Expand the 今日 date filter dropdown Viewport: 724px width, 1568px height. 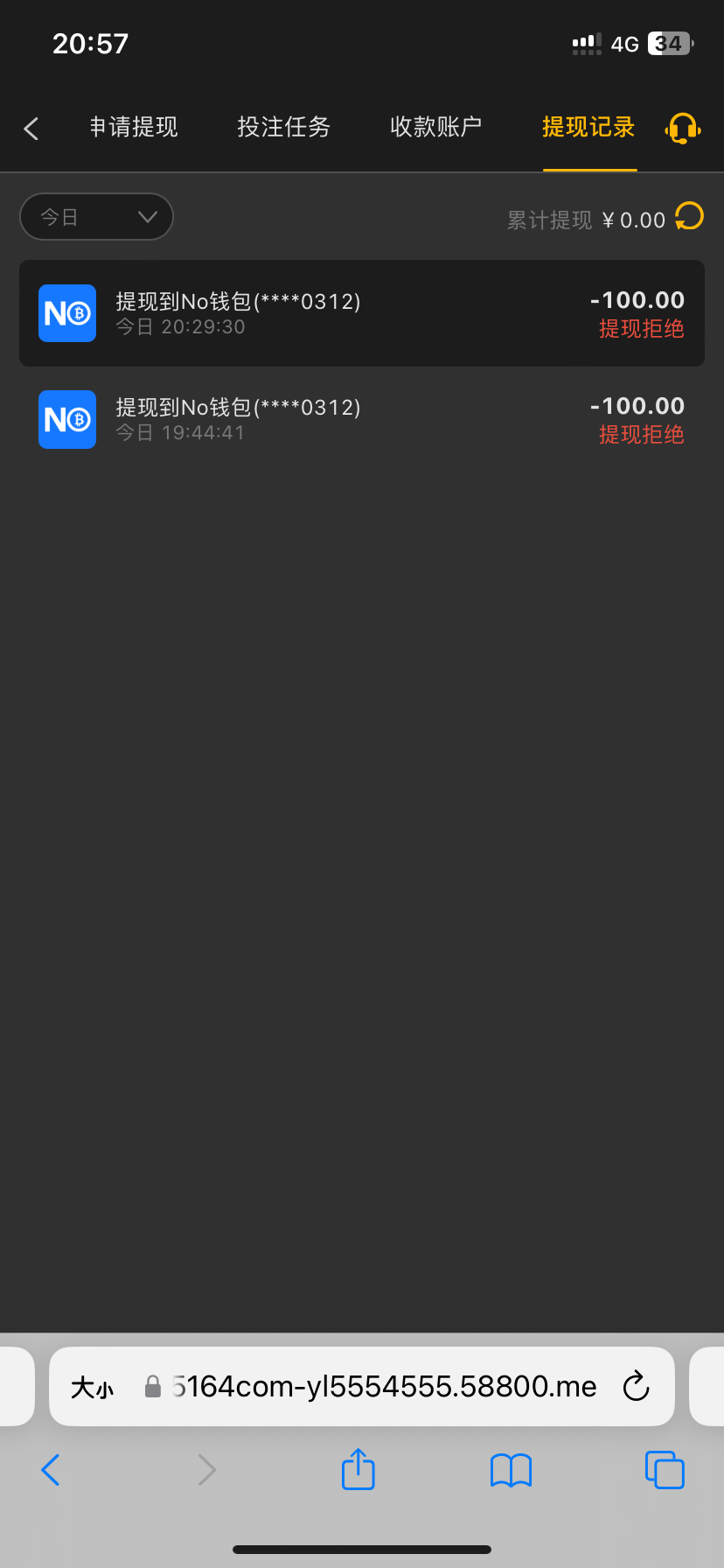coord(96,216)
